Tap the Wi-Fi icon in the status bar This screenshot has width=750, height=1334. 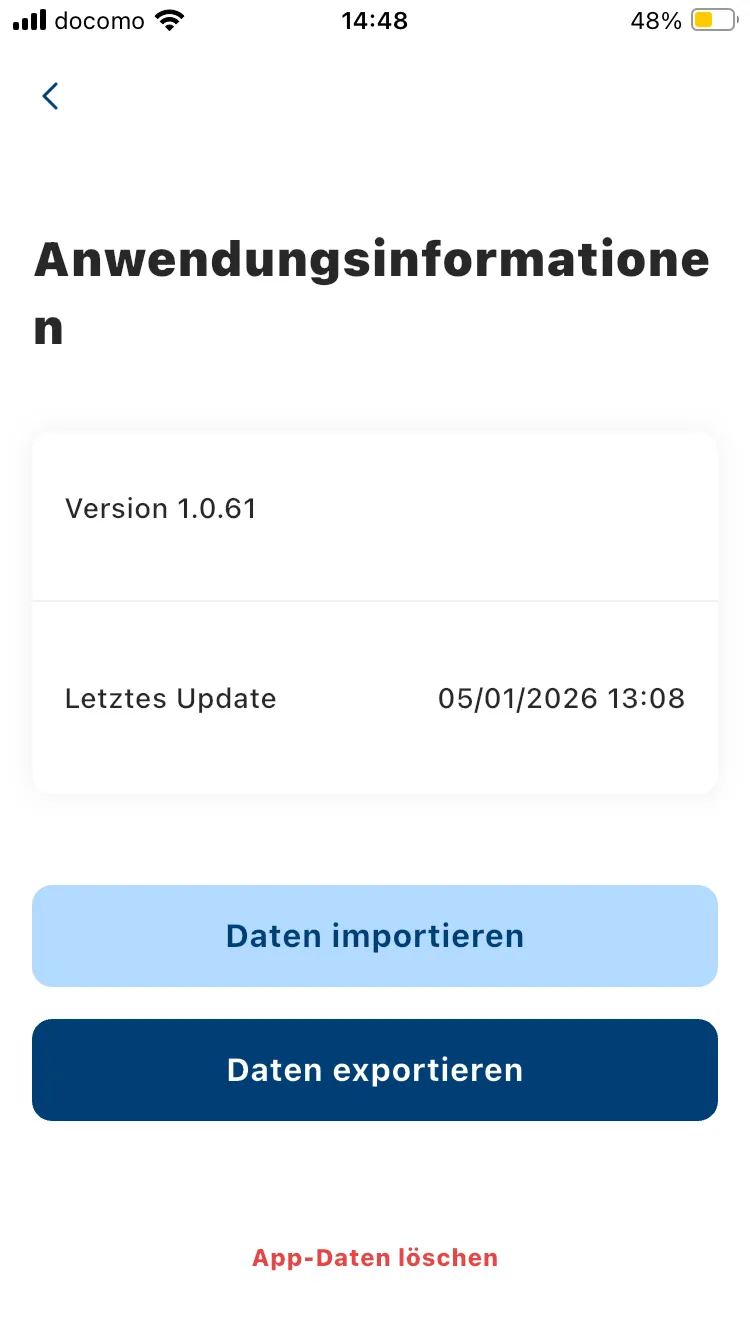click(x=166, y=18)
